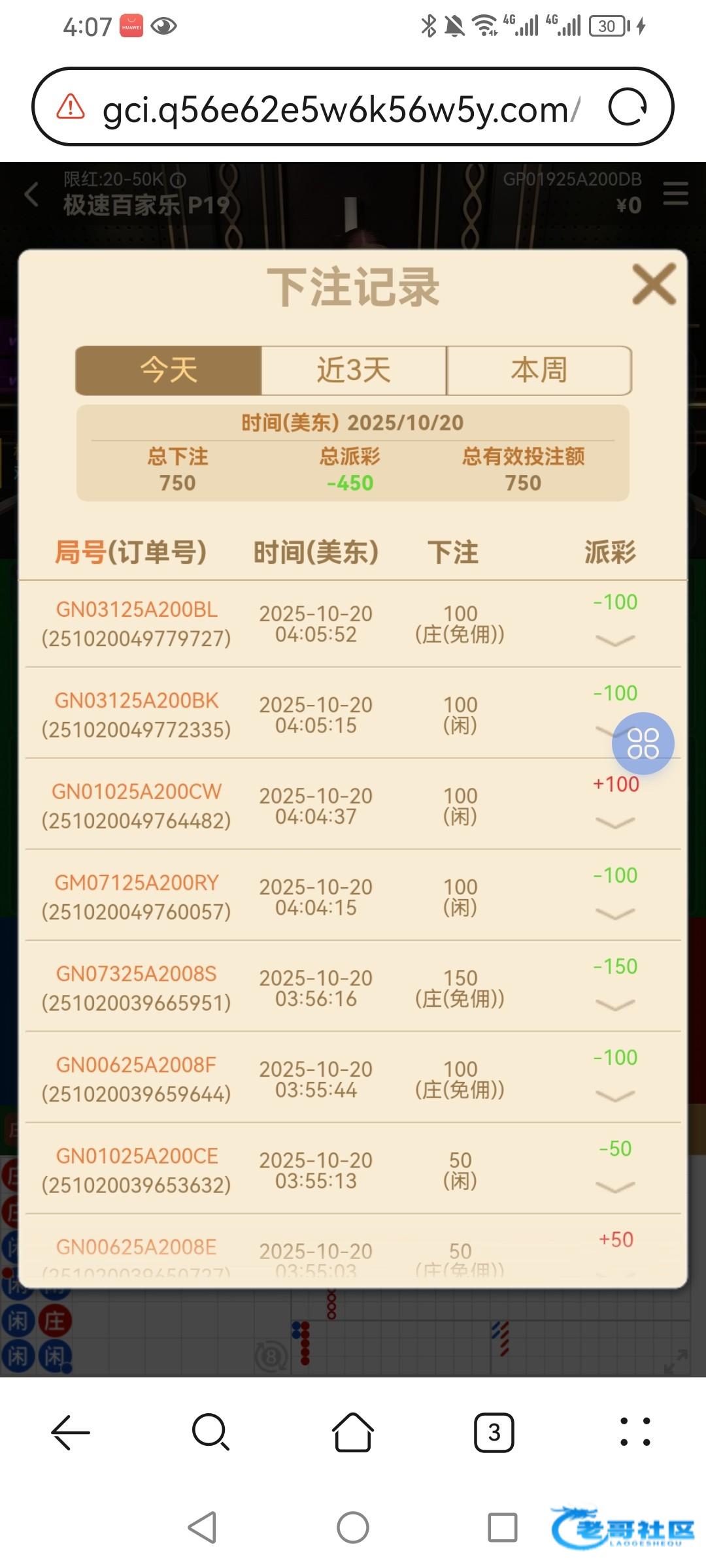Screen dimensions: 706x1568
Task: Expand details for bet GN01025A200CE
Action: point(615,1186)
